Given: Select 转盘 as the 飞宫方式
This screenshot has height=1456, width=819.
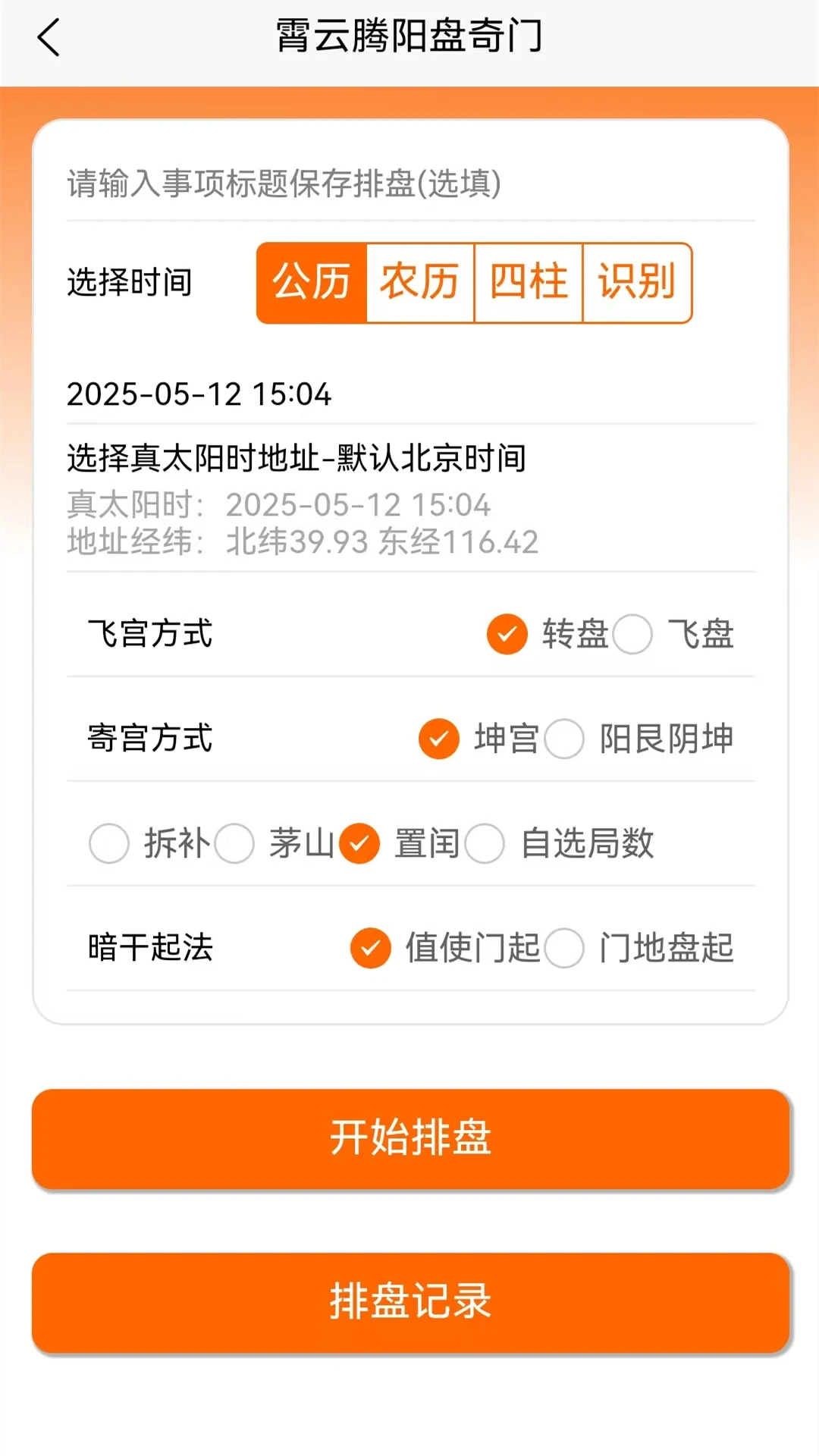Looking at the screenshot, I should [507, 636].
